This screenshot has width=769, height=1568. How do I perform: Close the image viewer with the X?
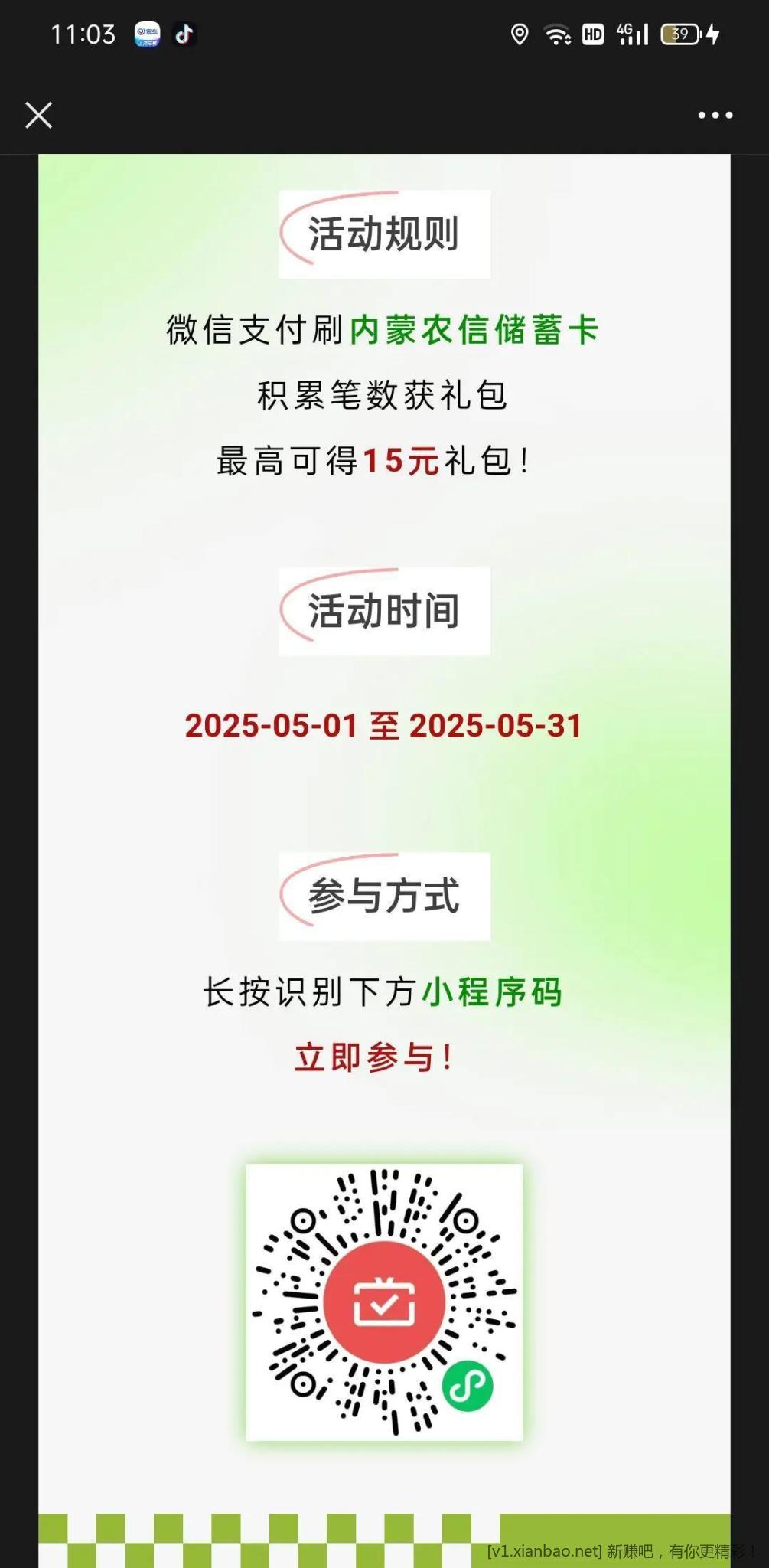click(x=38, y=116)
